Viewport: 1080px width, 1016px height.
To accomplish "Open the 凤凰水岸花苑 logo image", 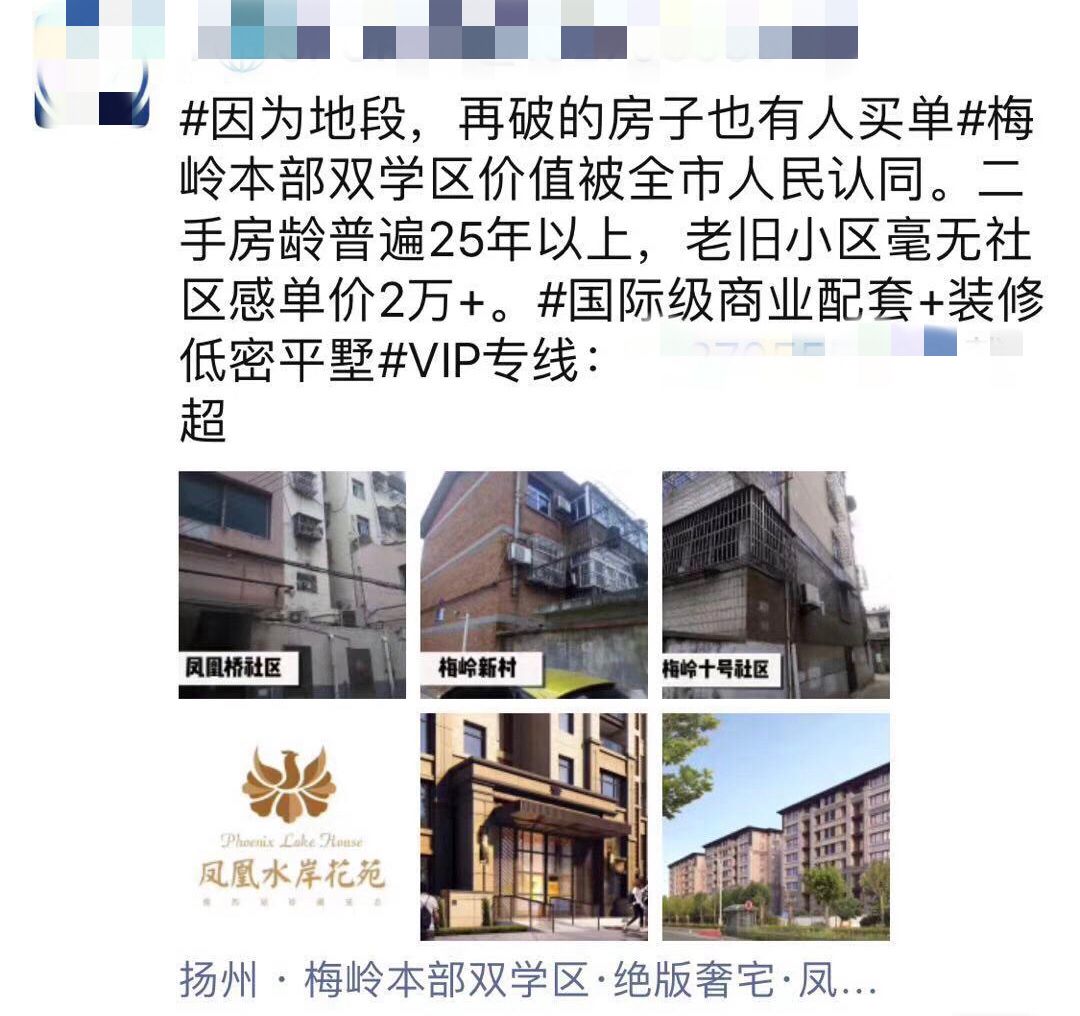I will tap(292, 826).
